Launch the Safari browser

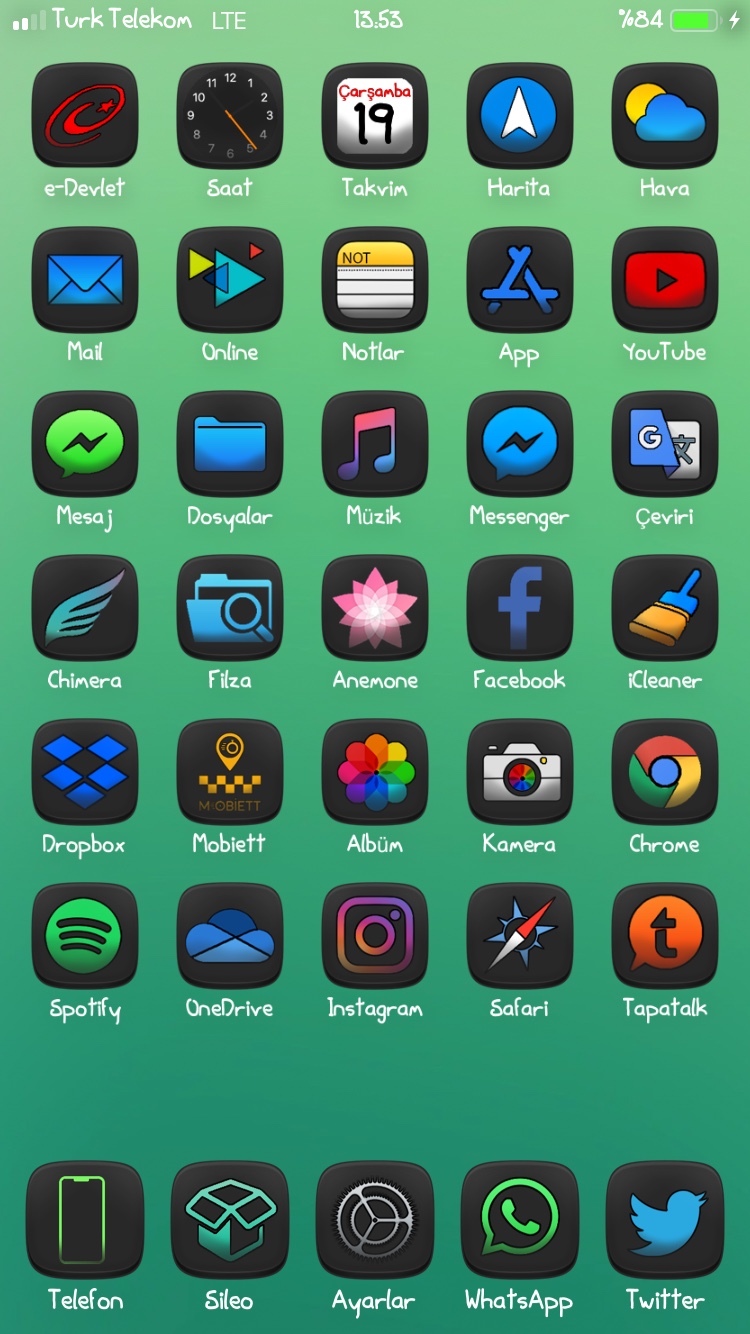pyautogui.click(x=520, y=936)
